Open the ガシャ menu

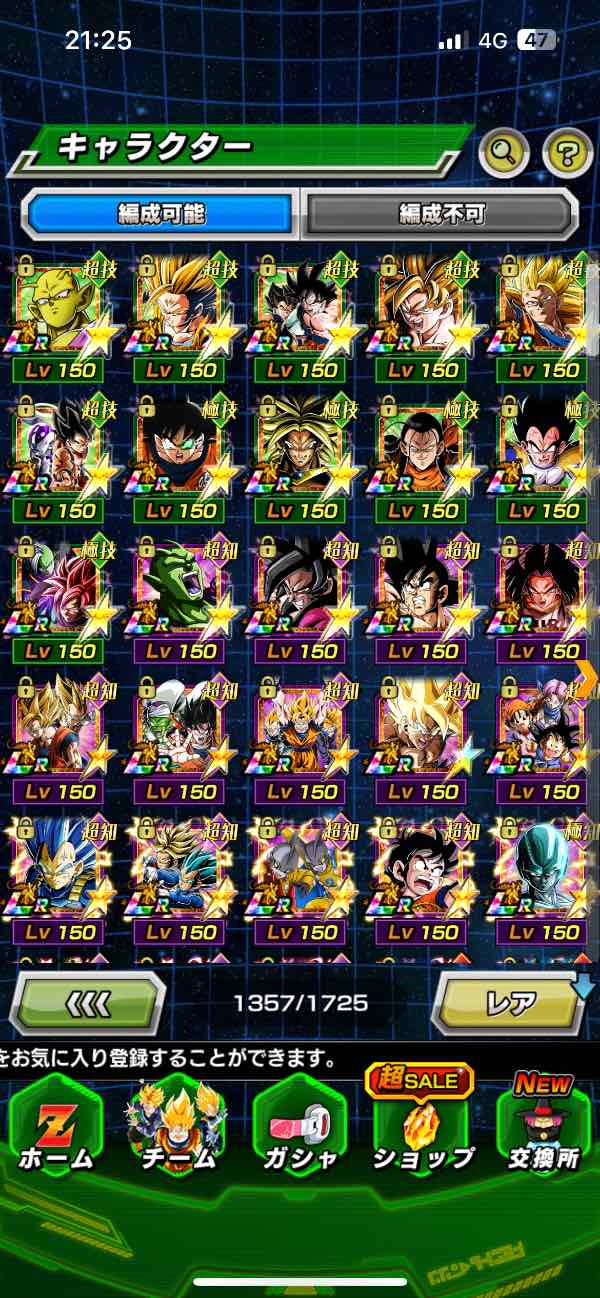click(x=299, y=1125)
